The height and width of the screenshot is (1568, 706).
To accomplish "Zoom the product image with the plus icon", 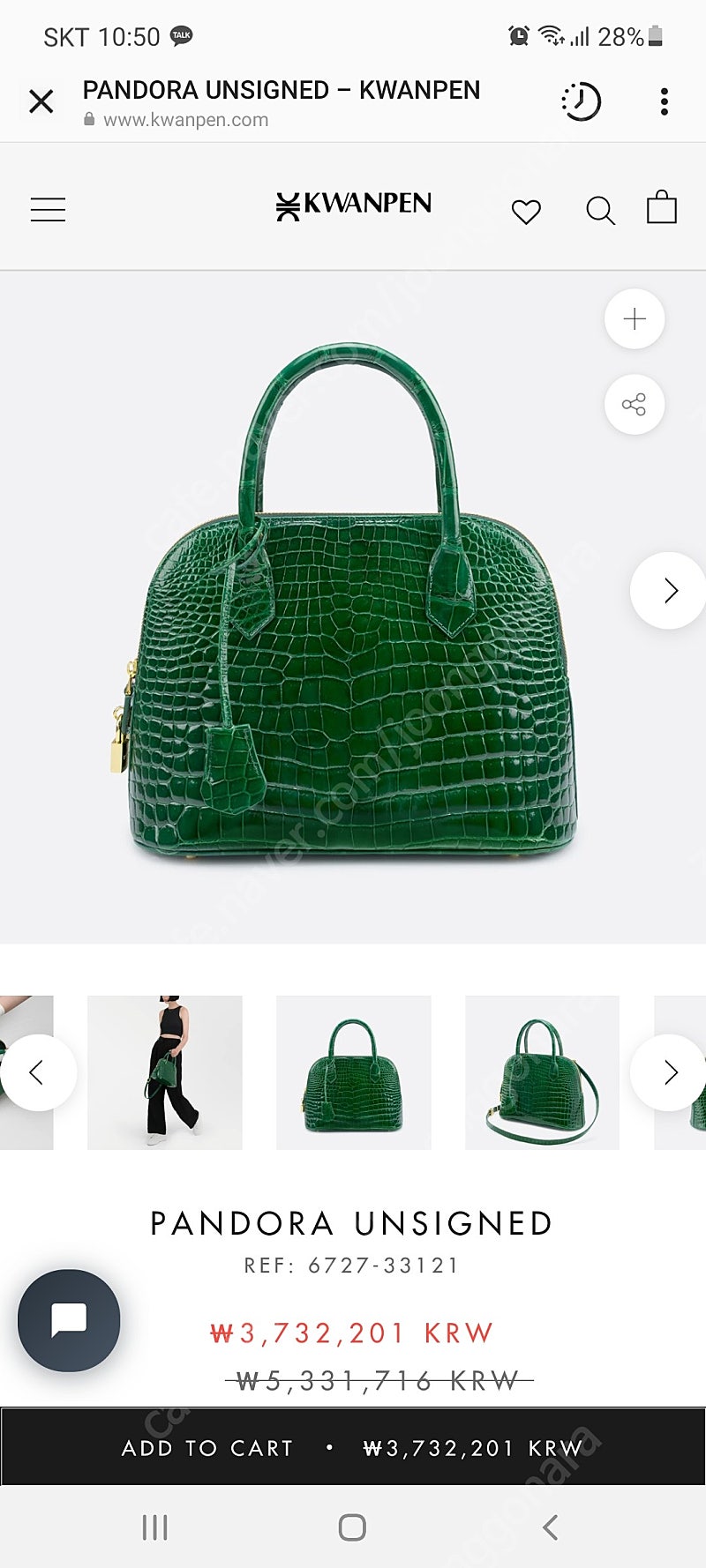I will click(x=635, y=318).
